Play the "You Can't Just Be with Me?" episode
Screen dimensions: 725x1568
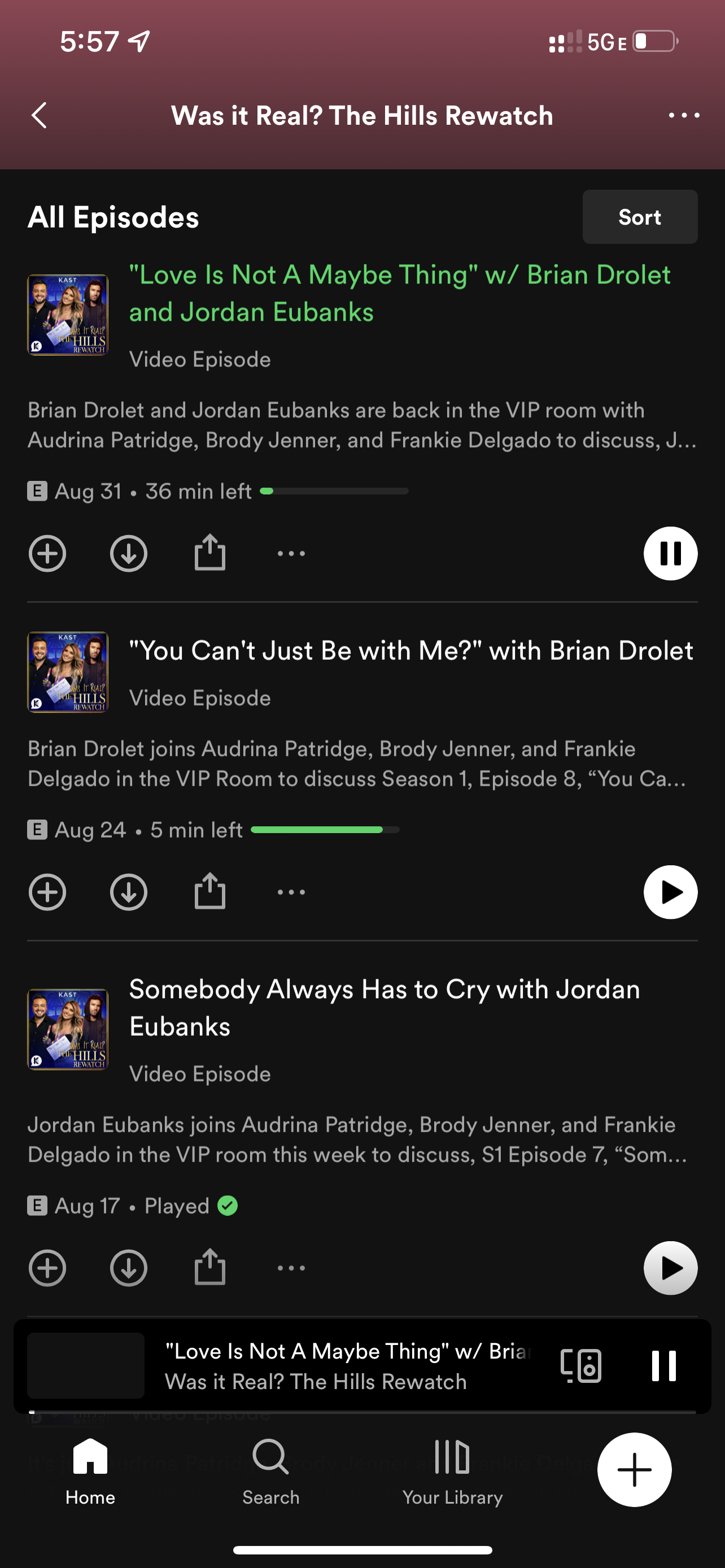point(670,892)
